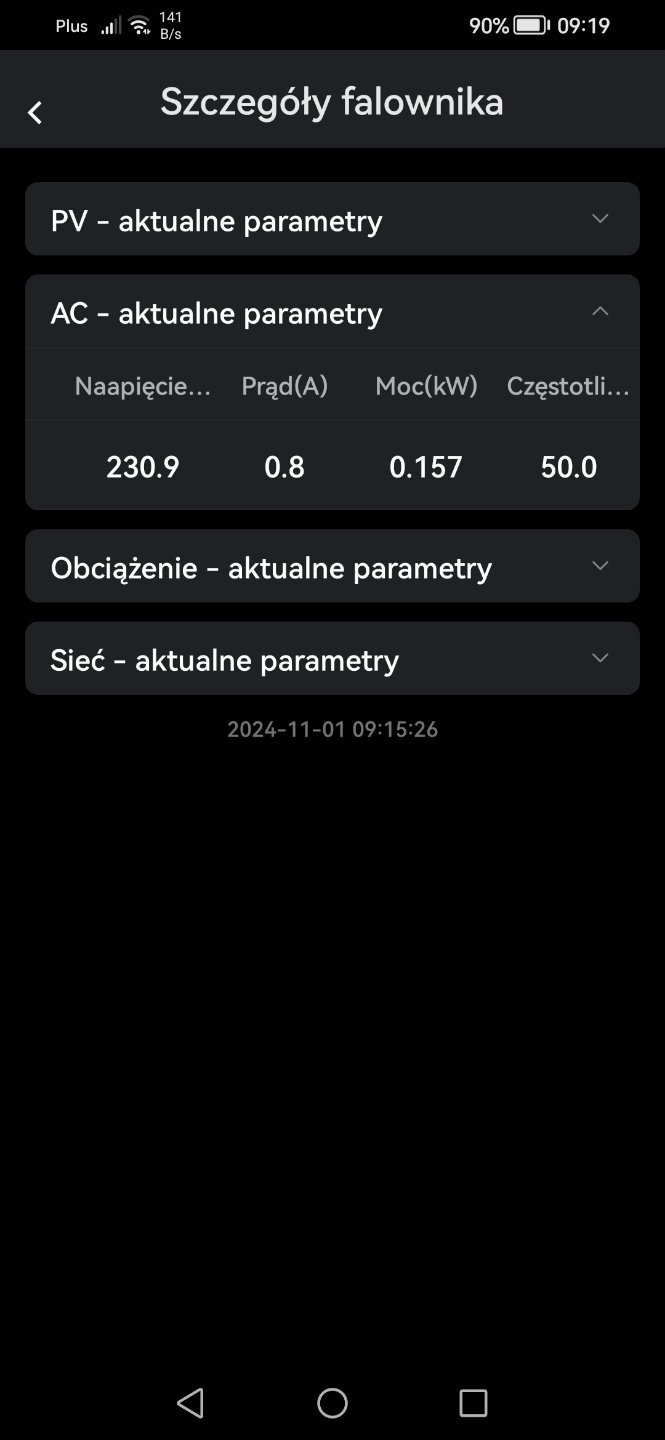
Task: Expand PV - aktualne parametry section
Action: pyautogui.click(x=599, y=219)
